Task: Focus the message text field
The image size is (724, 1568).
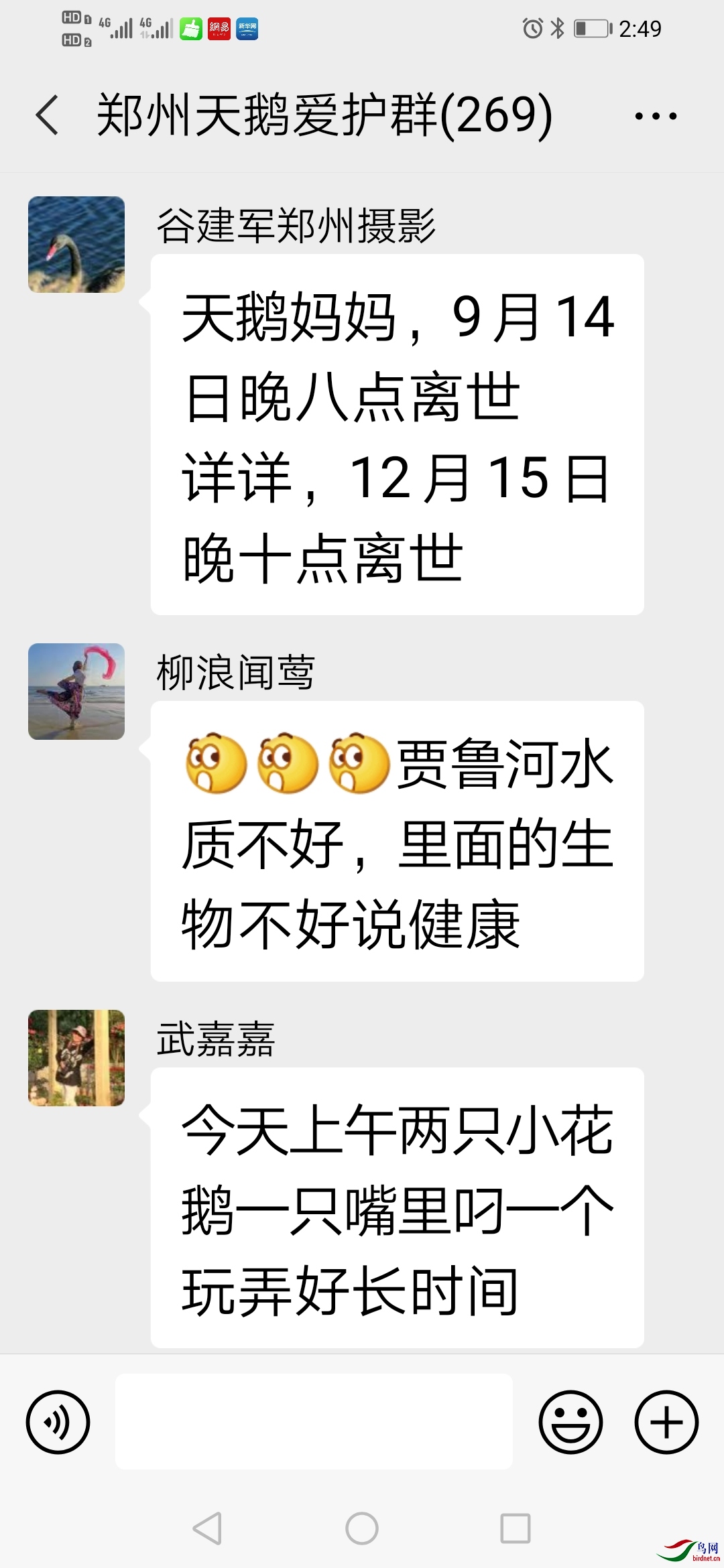Action: (314, 1422)
